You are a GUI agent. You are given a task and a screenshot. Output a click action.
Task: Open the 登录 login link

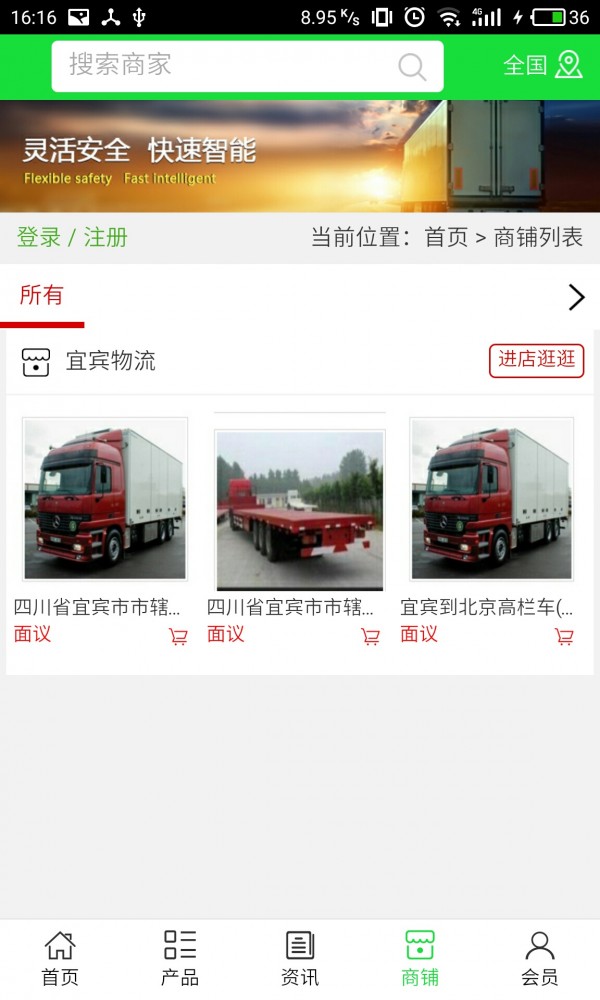[39, 238]
